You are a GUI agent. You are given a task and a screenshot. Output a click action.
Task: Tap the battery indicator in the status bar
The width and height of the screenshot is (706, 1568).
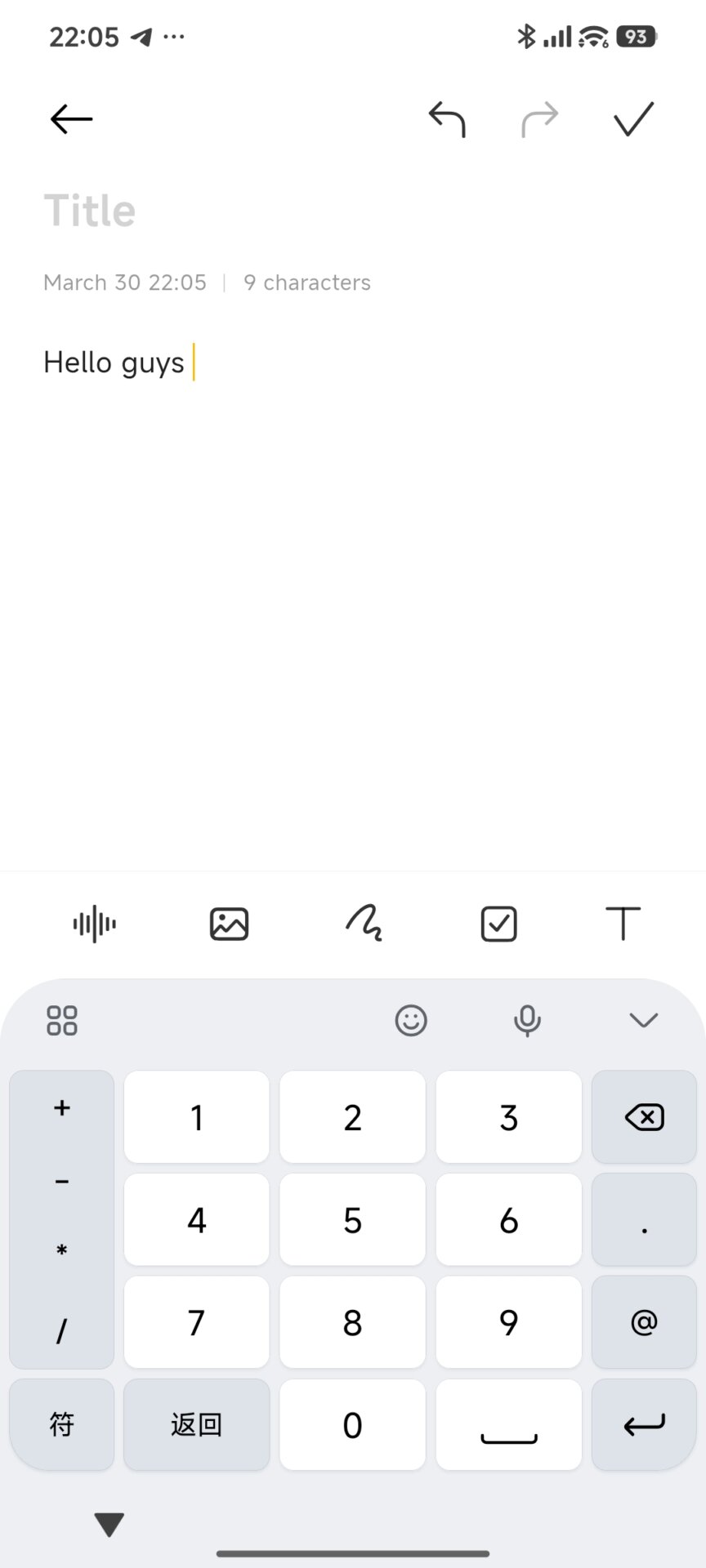636,36
